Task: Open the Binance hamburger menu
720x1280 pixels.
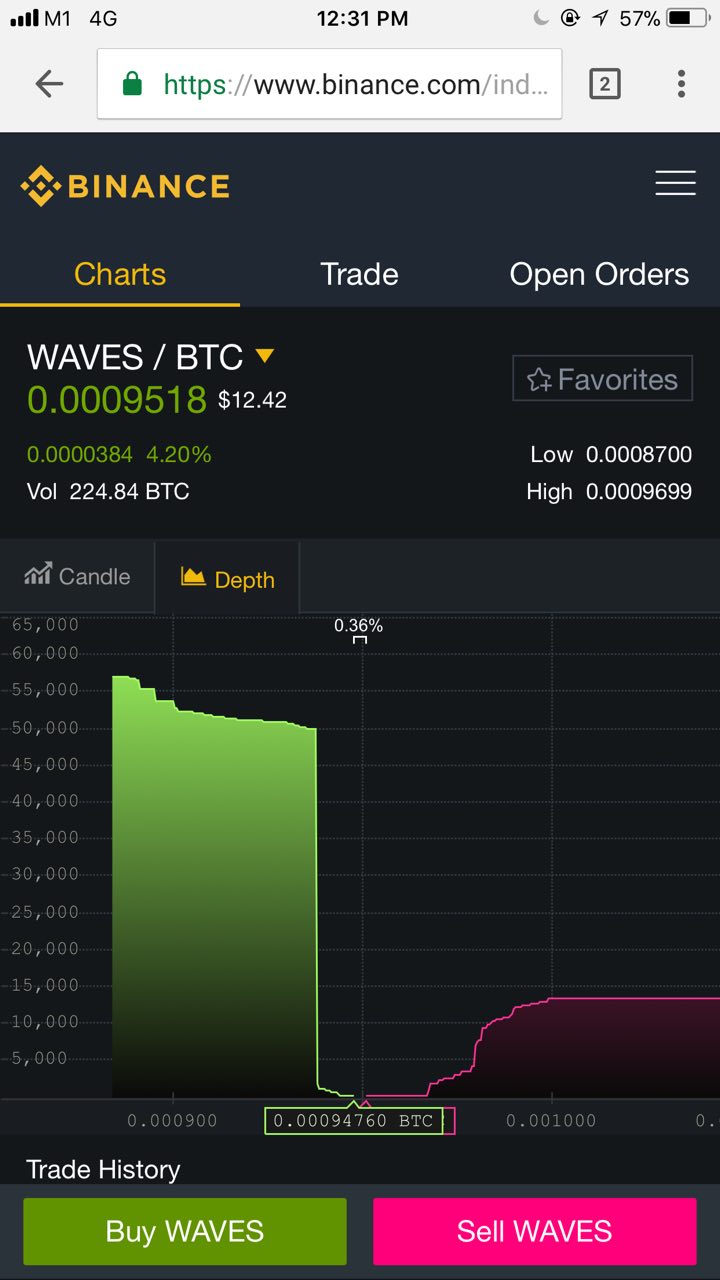Action: 675,183
